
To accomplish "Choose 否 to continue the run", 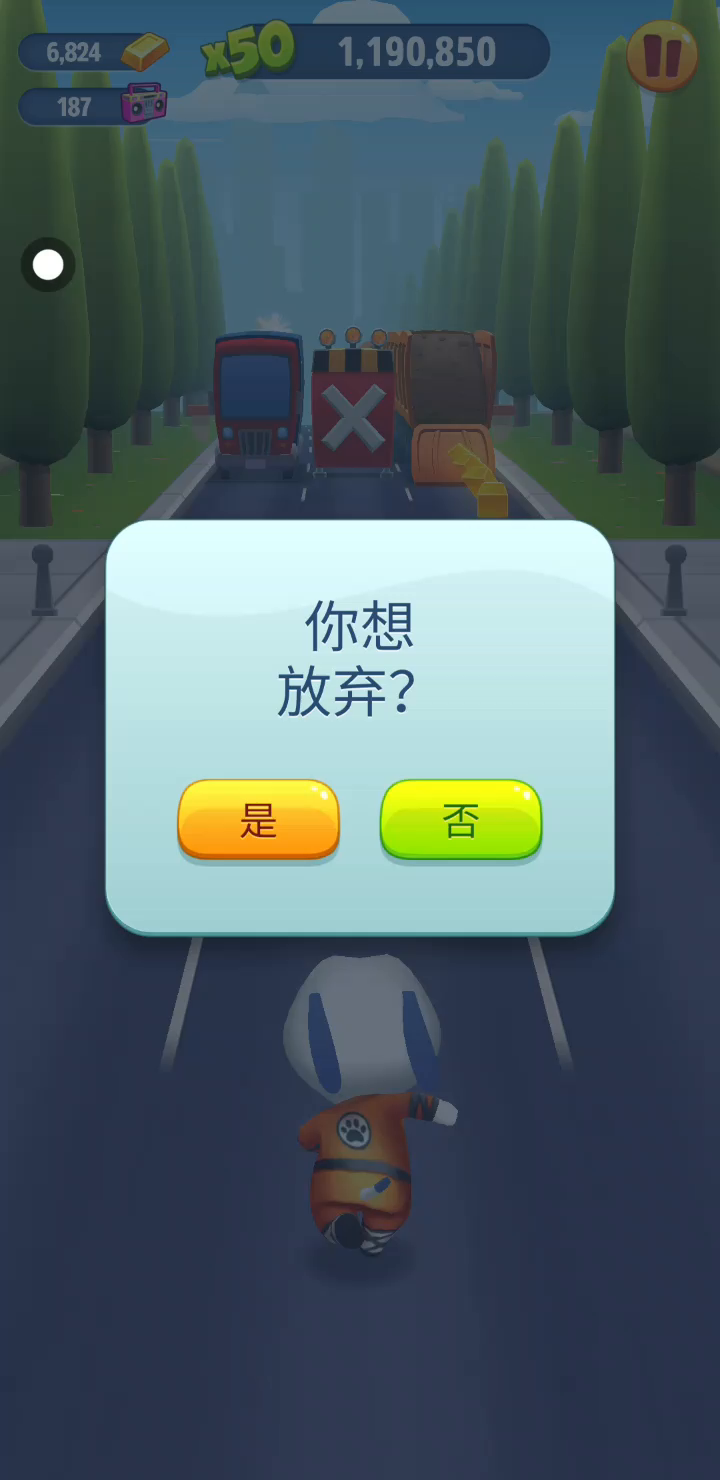I will [x=461, y=819].
